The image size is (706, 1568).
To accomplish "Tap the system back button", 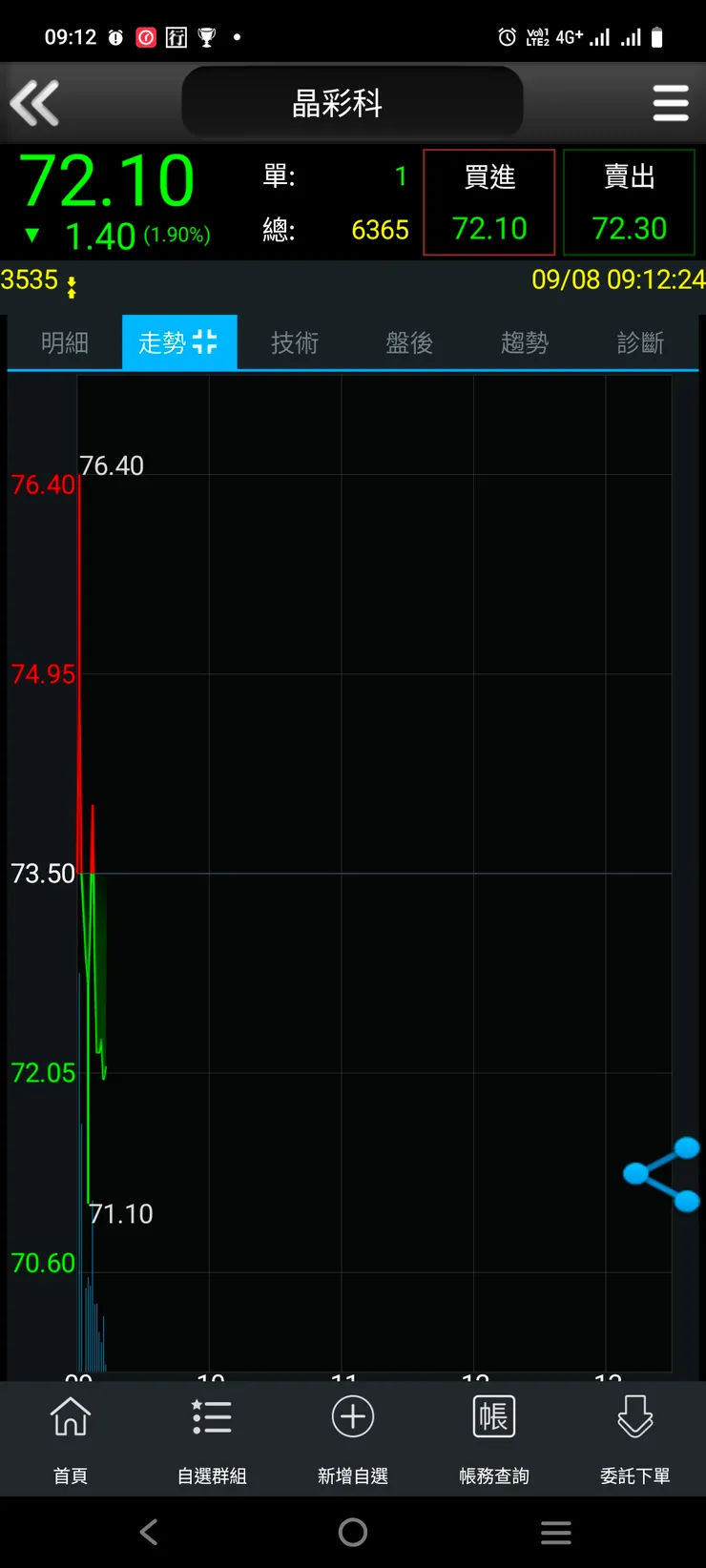I will [x=149, y=1533].
